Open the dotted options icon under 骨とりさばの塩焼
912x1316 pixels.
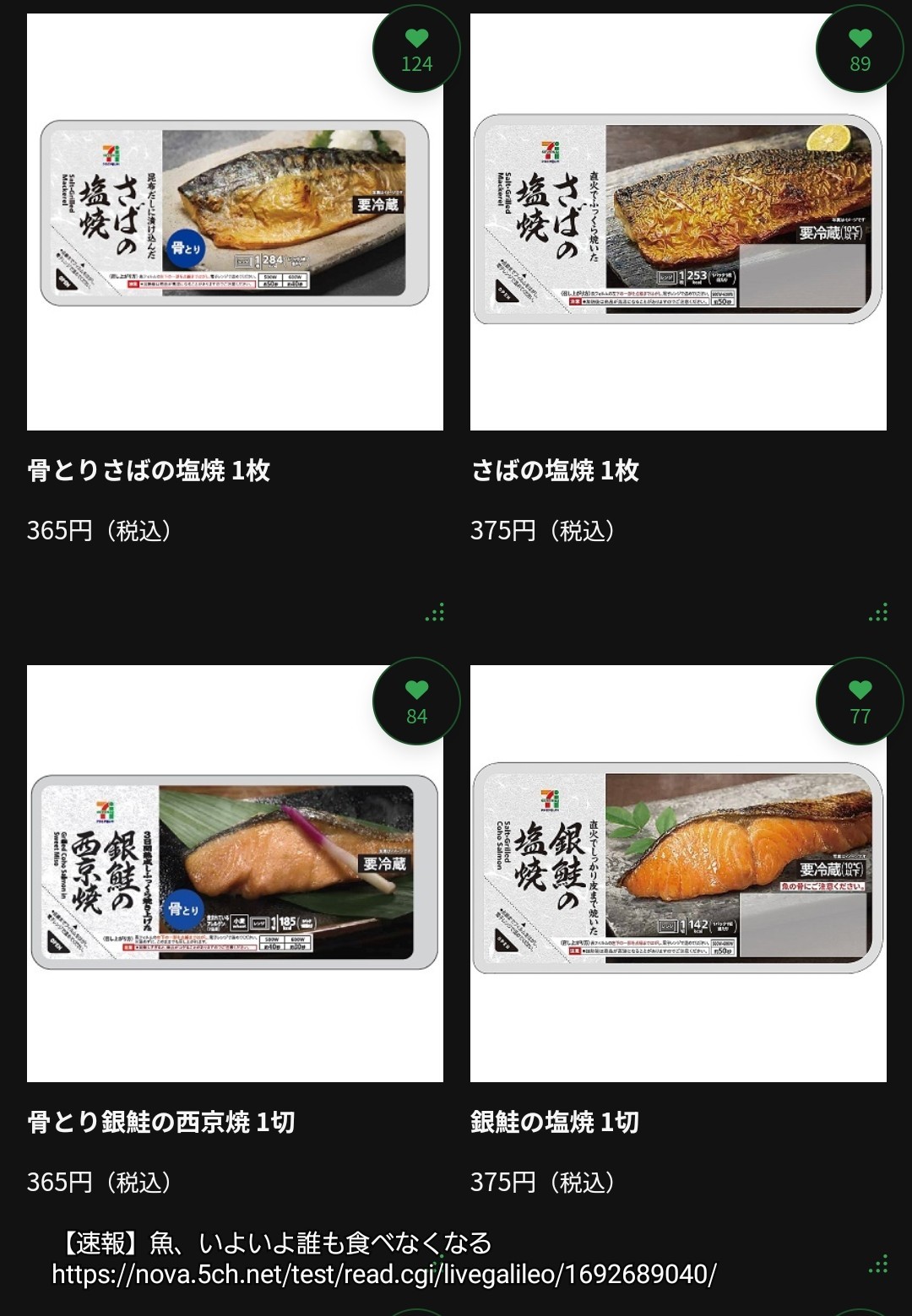coord(435,613)
